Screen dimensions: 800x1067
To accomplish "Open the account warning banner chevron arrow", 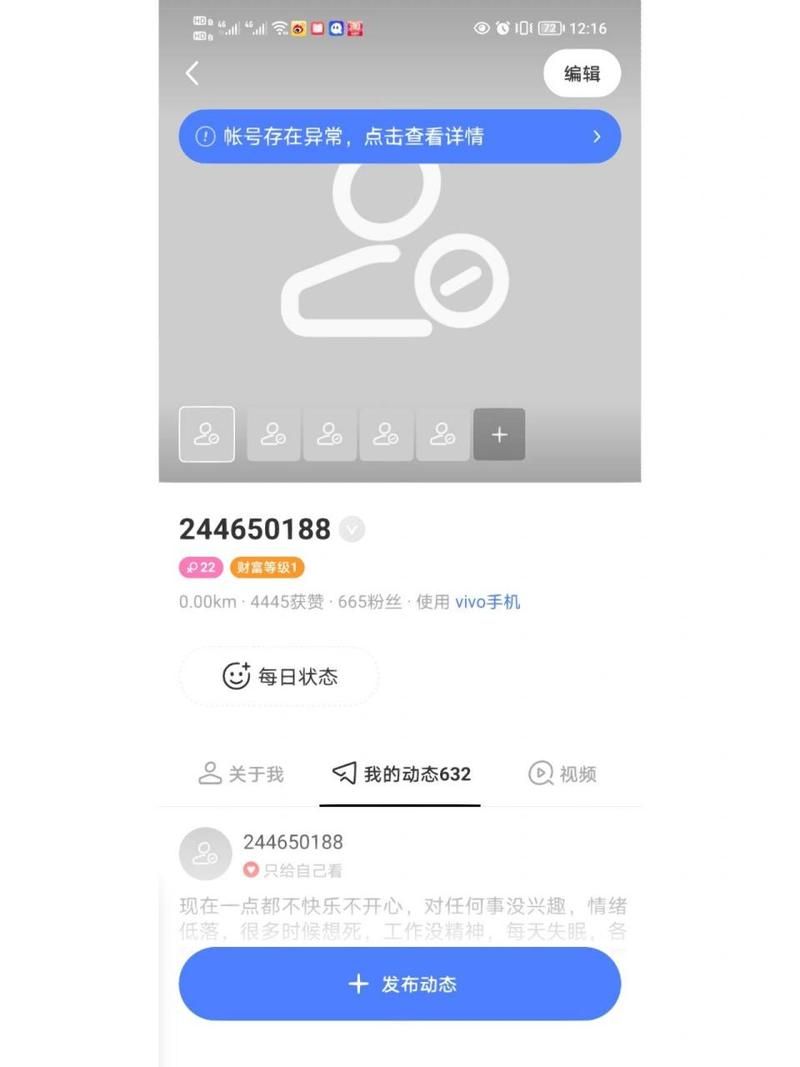I will pyautogui.click(x=598, y=136).
